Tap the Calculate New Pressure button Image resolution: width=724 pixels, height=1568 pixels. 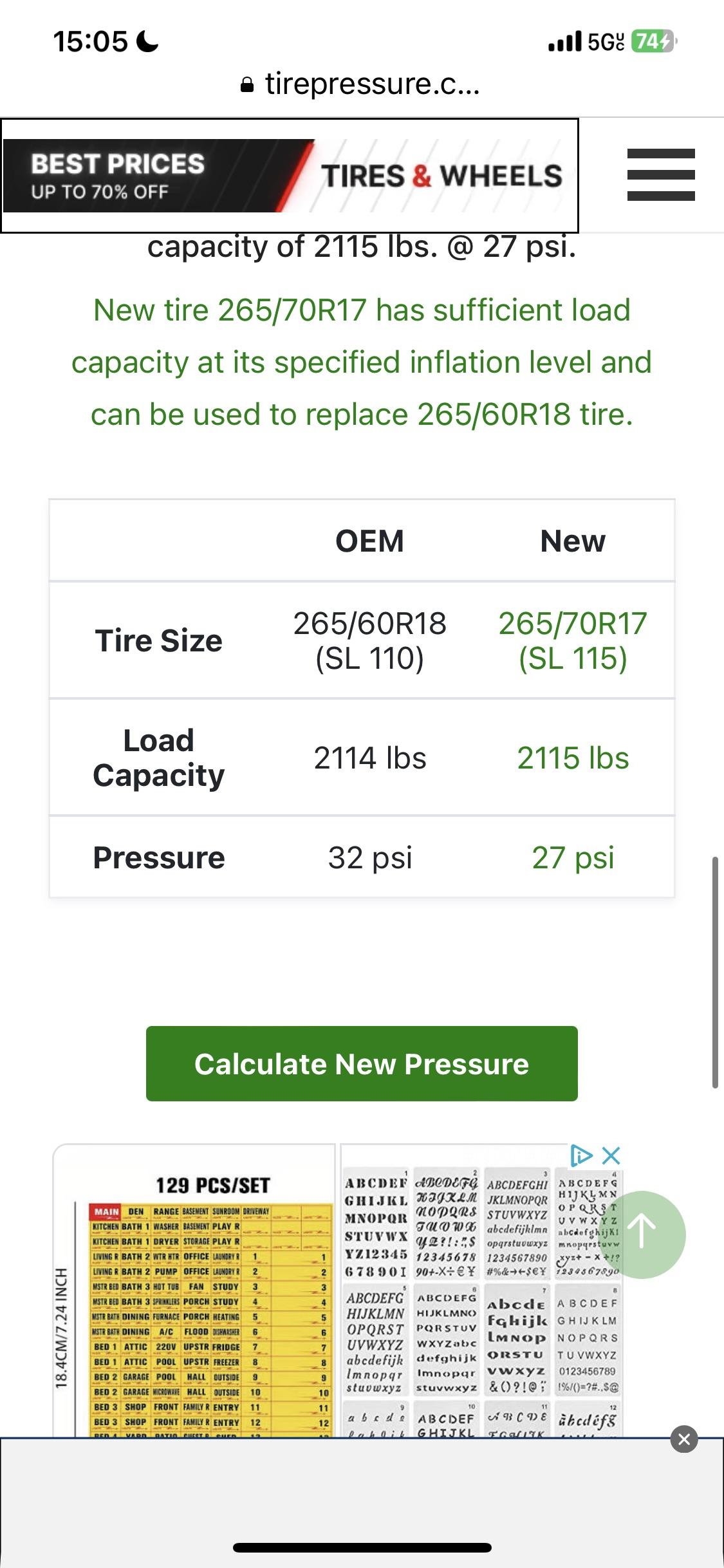[362, 1063]
